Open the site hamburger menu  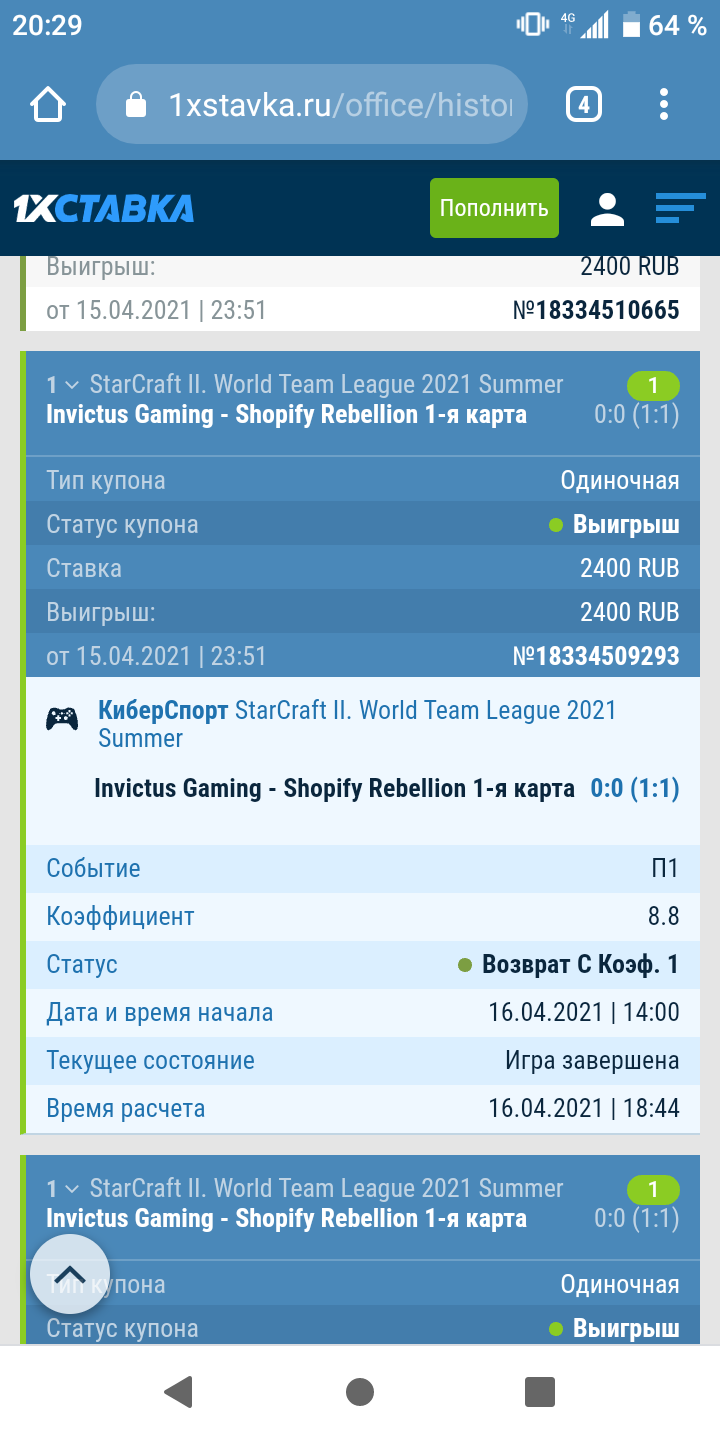680,208
